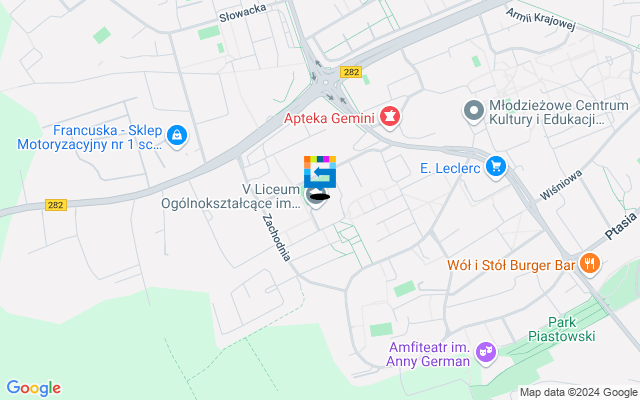Open Młodzieżowe Centrum Kultury i Edukacji marker
The height and width of the screenshot is (400, 640).
tap(471, 111)
